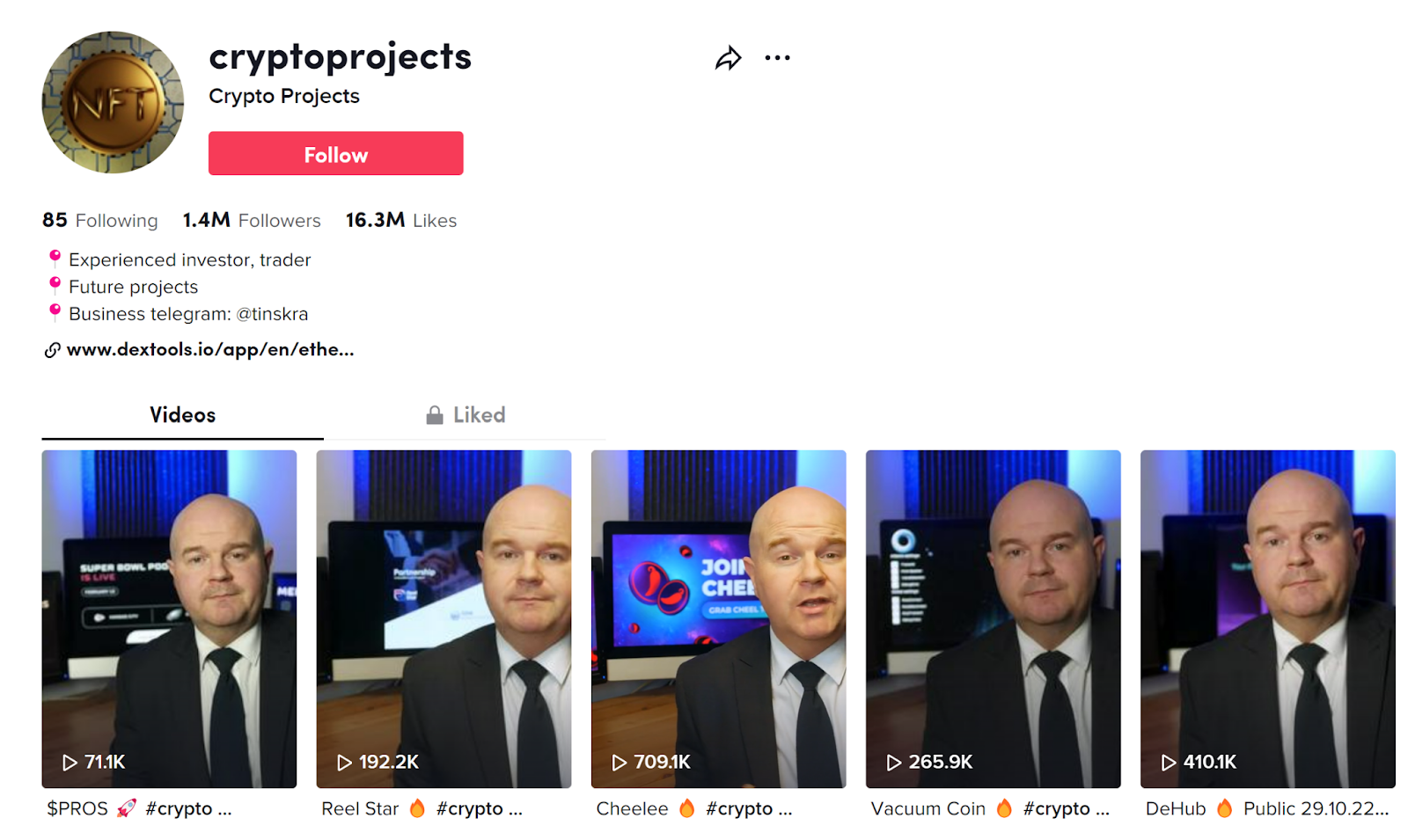Open the NFT profile picture
1408x840 pixels.
click(113, 103)
